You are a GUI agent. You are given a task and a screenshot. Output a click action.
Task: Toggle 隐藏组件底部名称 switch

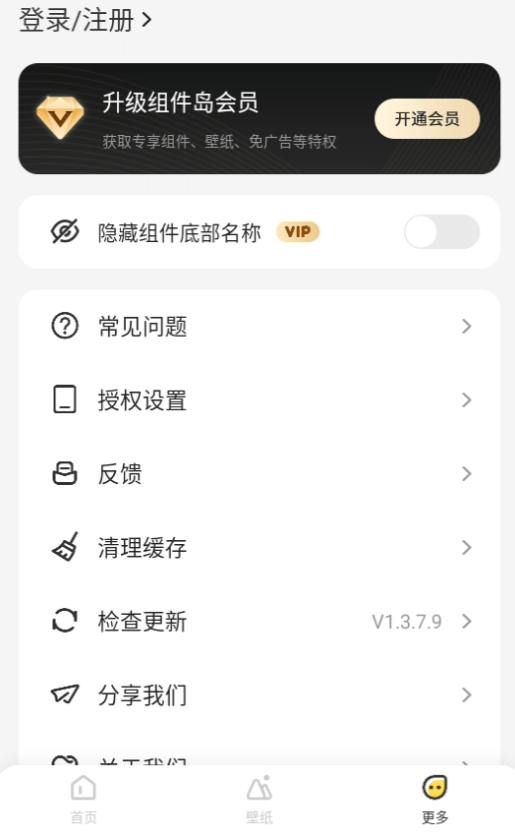pos(441,232)
